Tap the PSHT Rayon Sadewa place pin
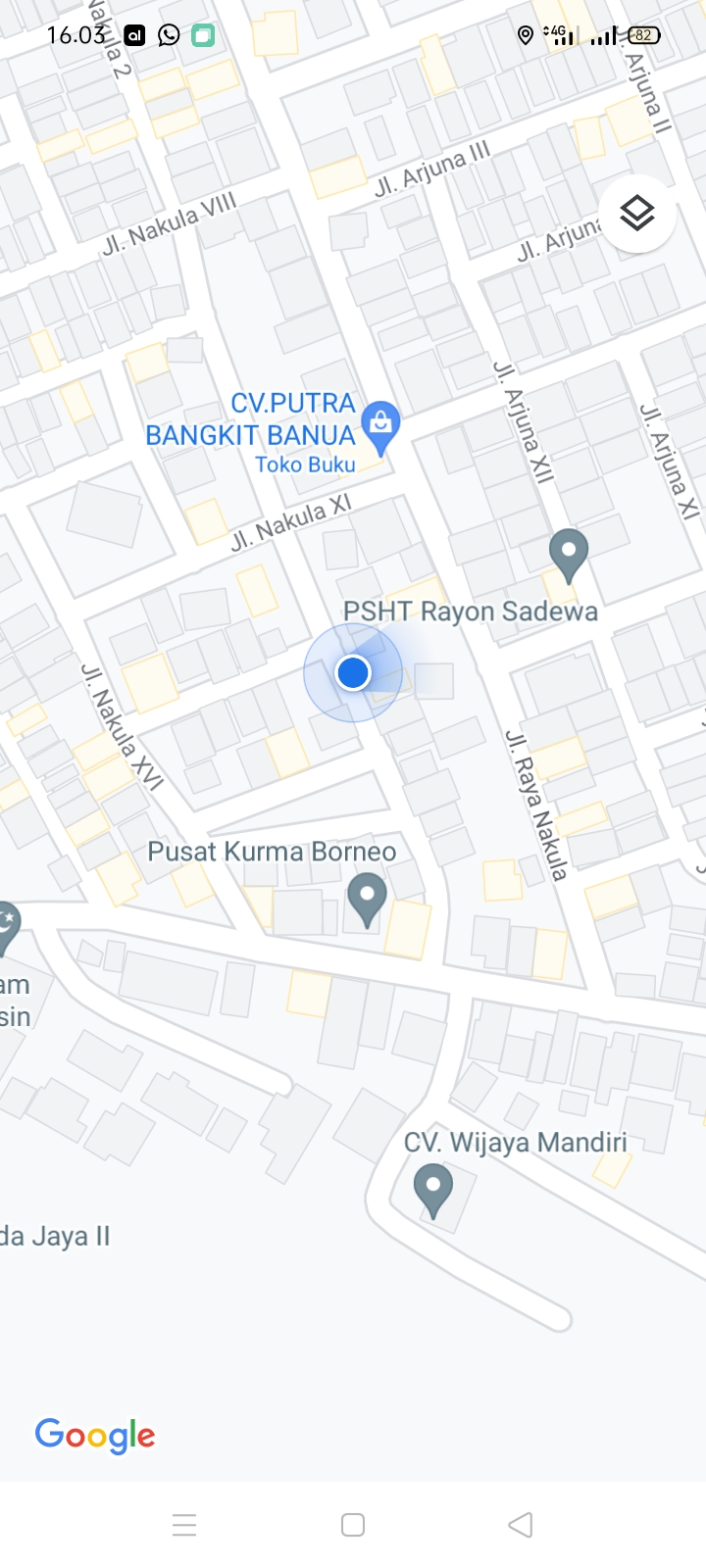The image size is (706, 1568). (x=568, y=552)
